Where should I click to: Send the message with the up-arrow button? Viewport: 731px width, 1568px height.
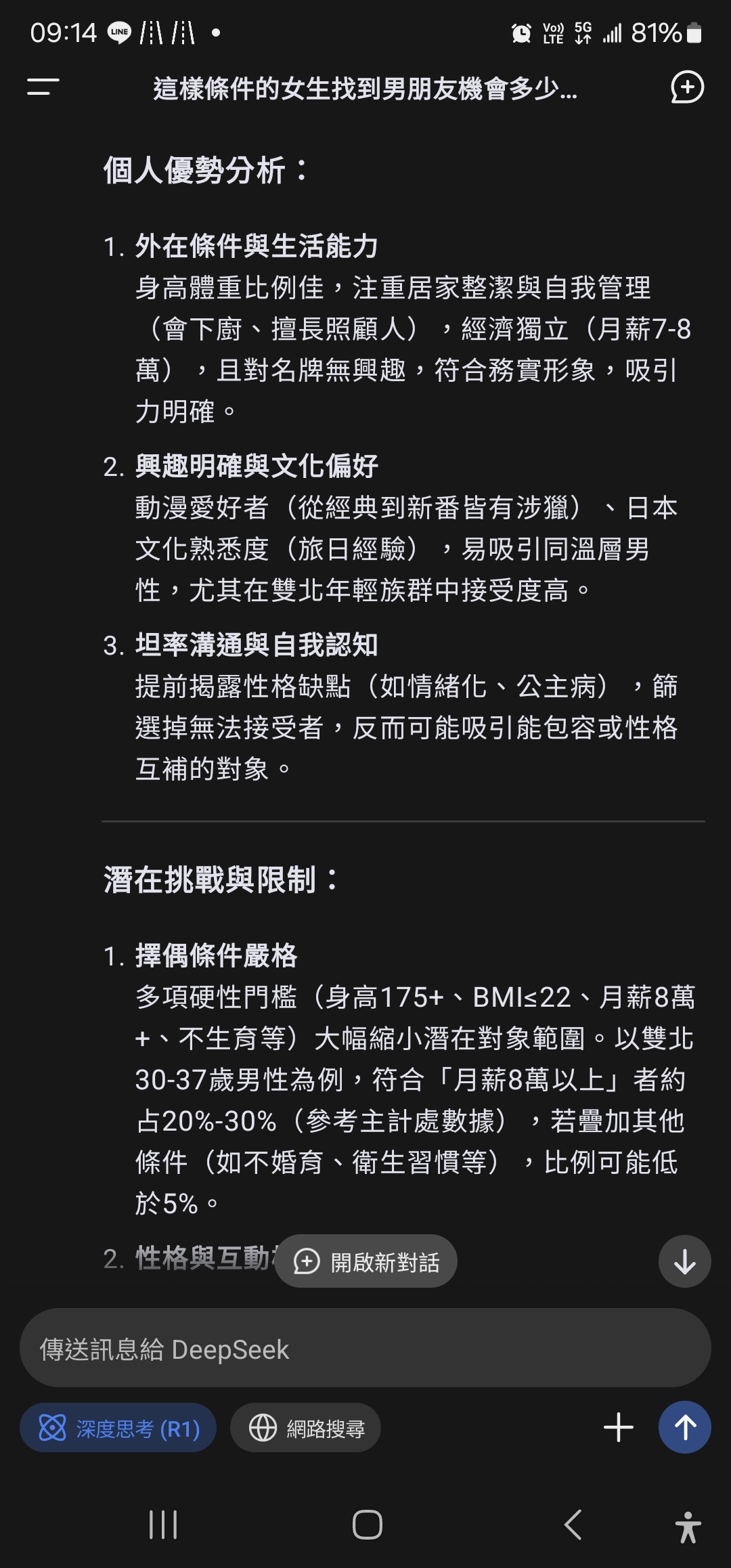pyautogui.click(x=684, y=1428)
